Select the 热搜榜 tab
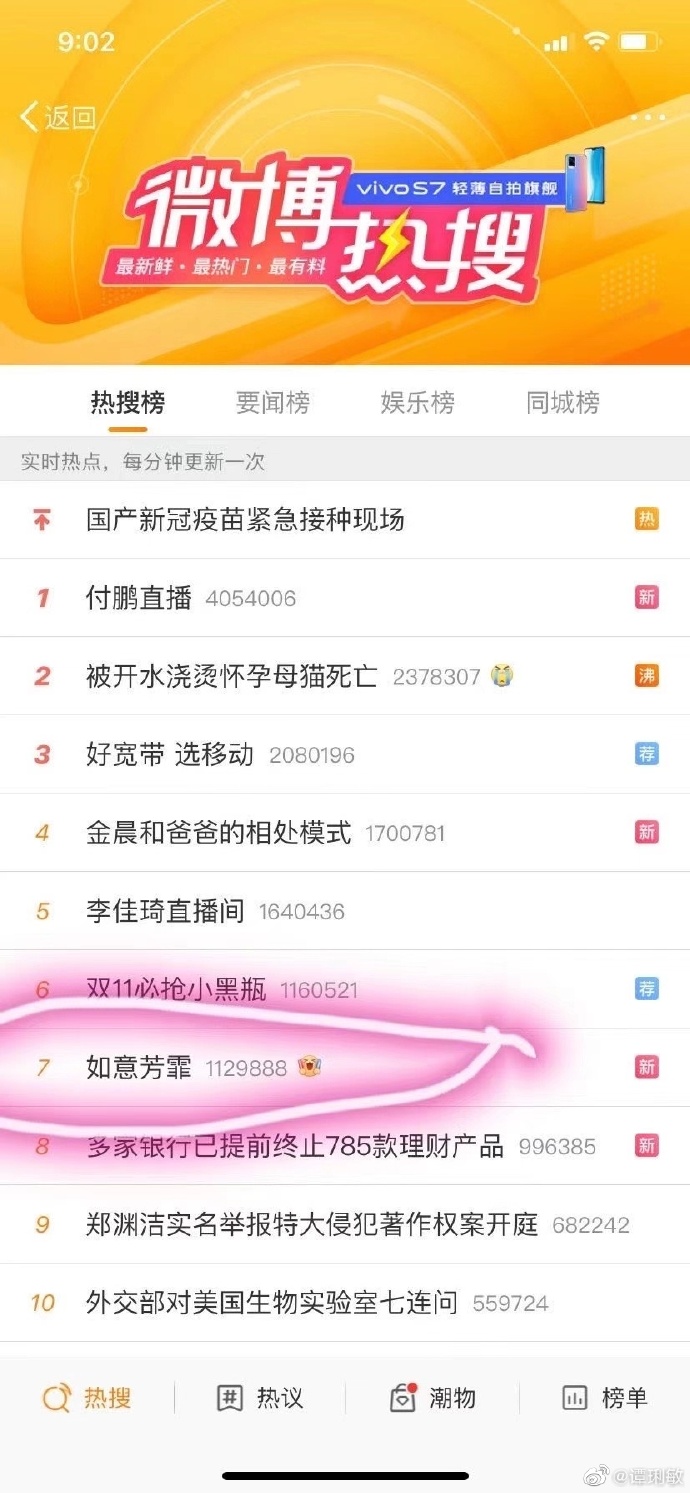Viewport: 690px width, 1493px height. pyautogui.click(x=128, y=403)
